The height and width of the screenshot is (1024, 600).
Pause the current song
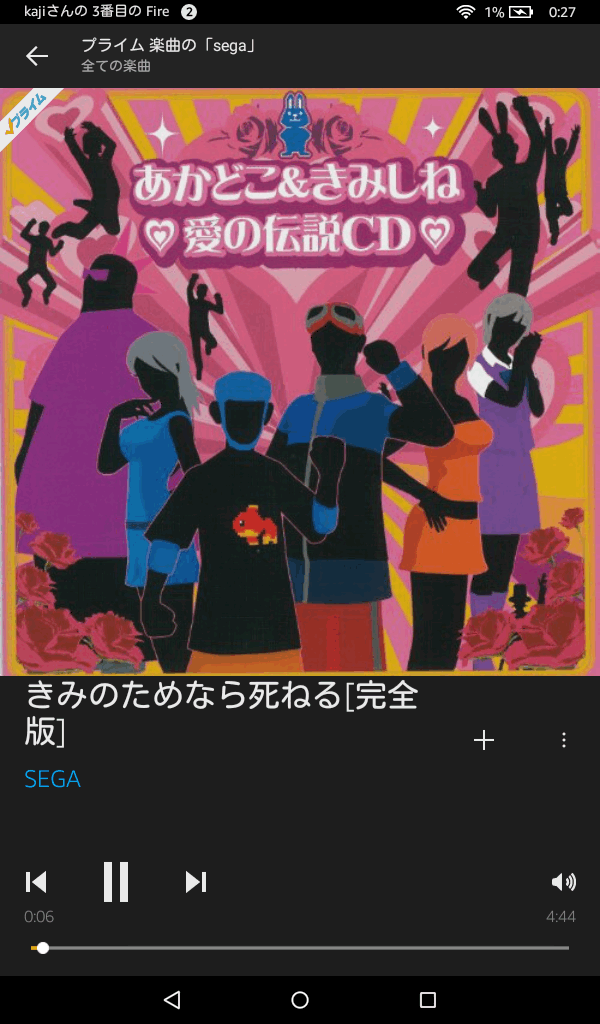(116, 881)
